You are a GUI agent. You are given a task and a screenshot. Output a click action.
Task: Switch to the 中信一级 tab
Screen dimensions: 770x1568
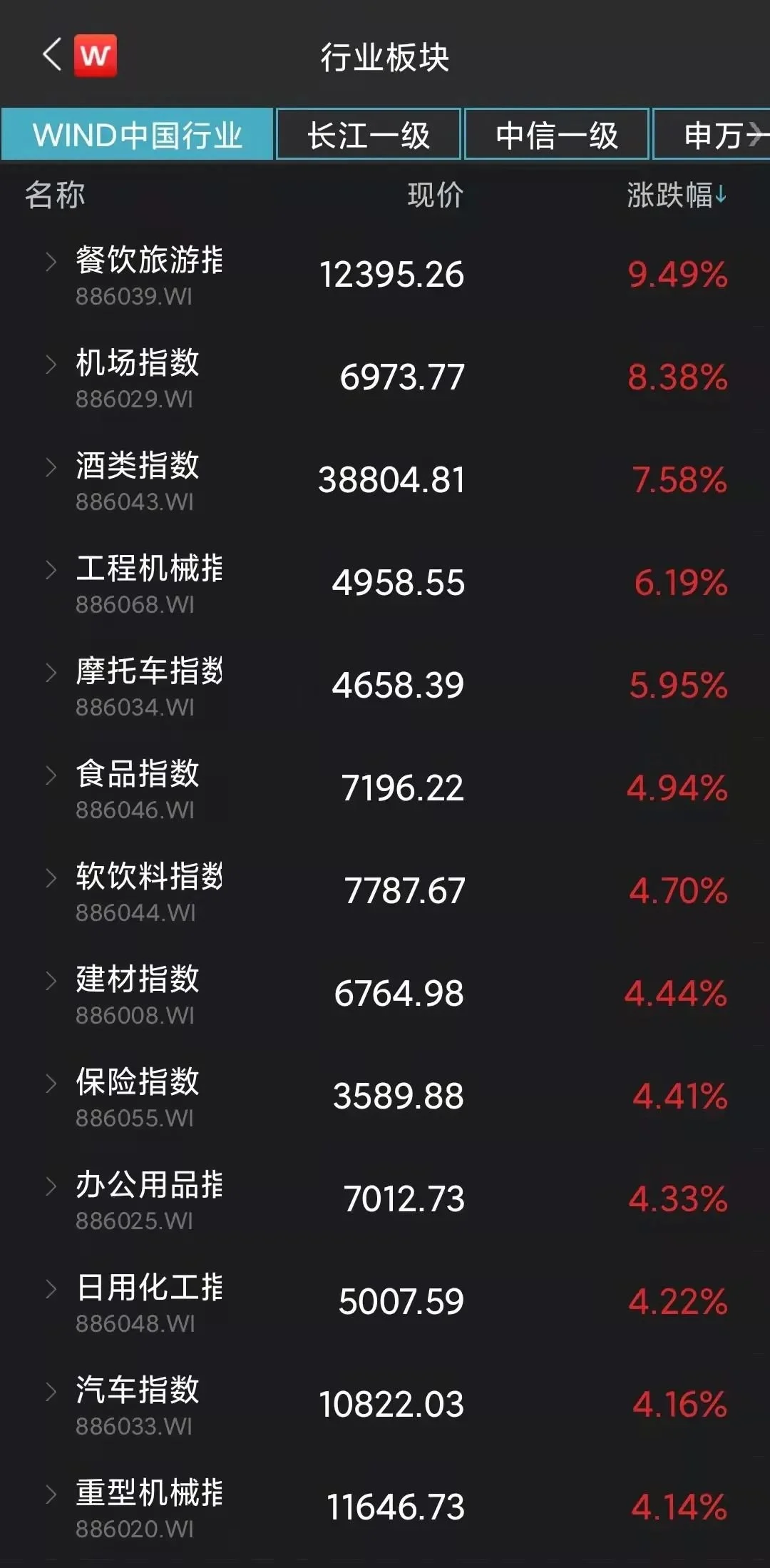557,133
